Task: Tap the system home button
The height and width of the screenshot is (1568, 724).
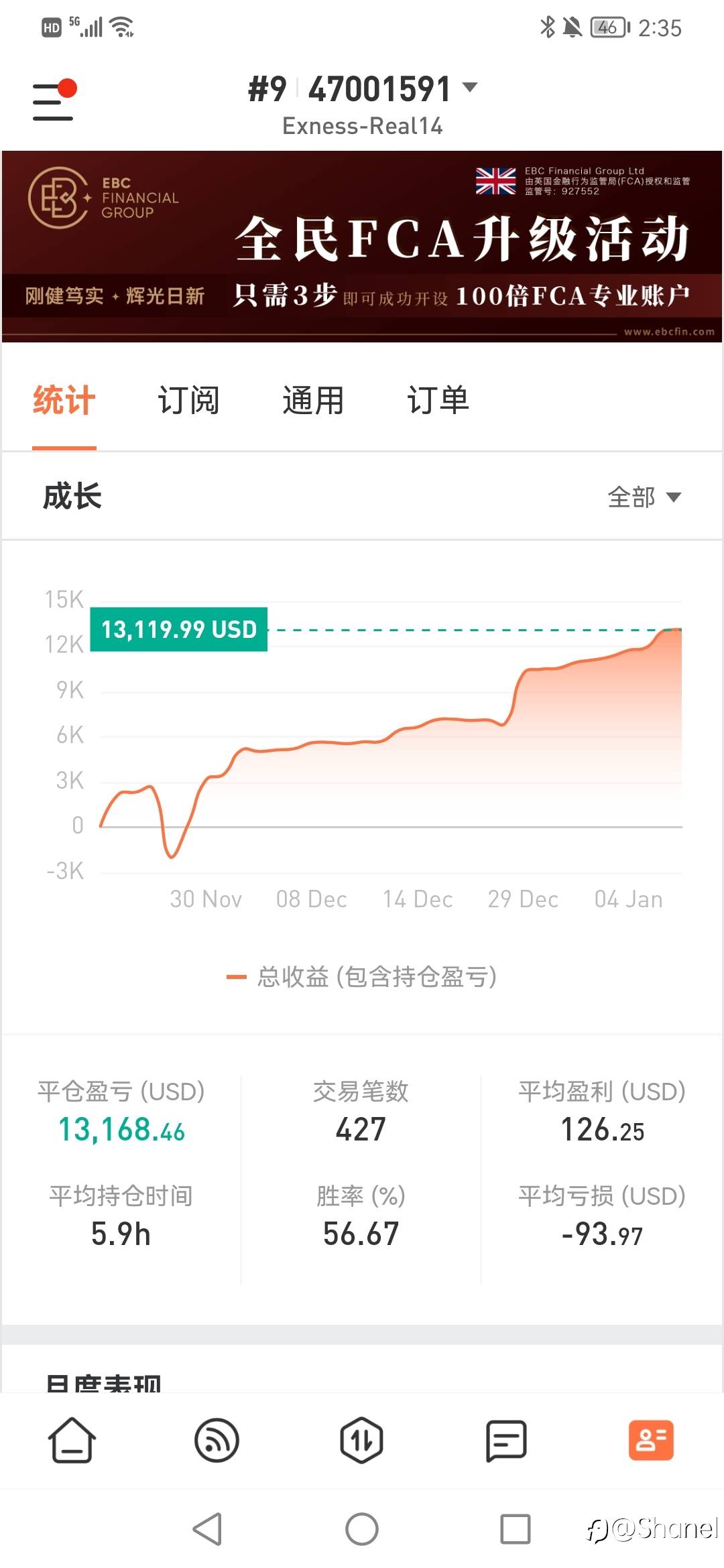Action: point(362,1529)
